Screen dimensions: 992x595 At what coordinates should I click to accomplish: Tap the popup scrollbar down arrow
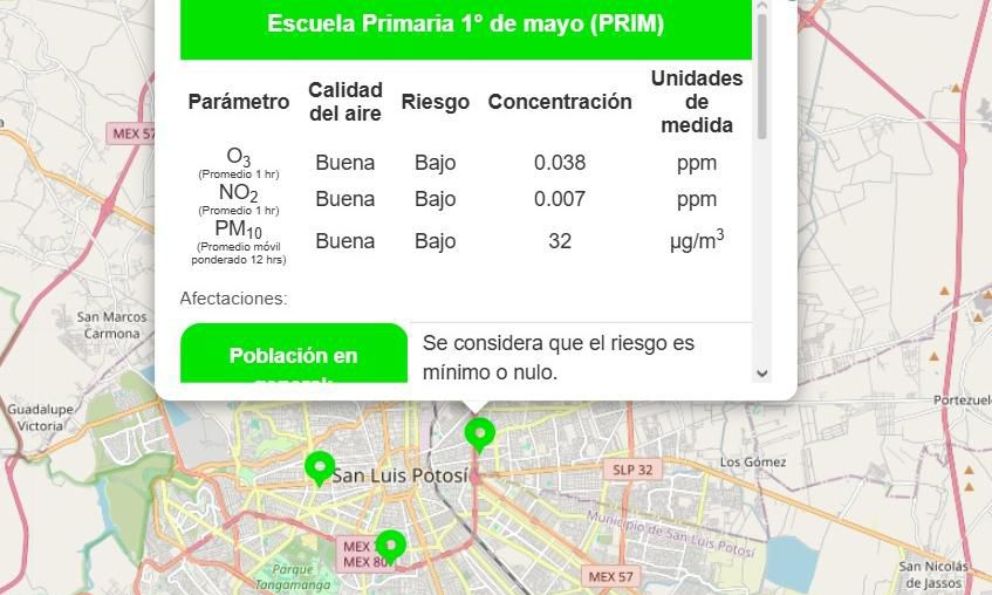tap(762, 373)
